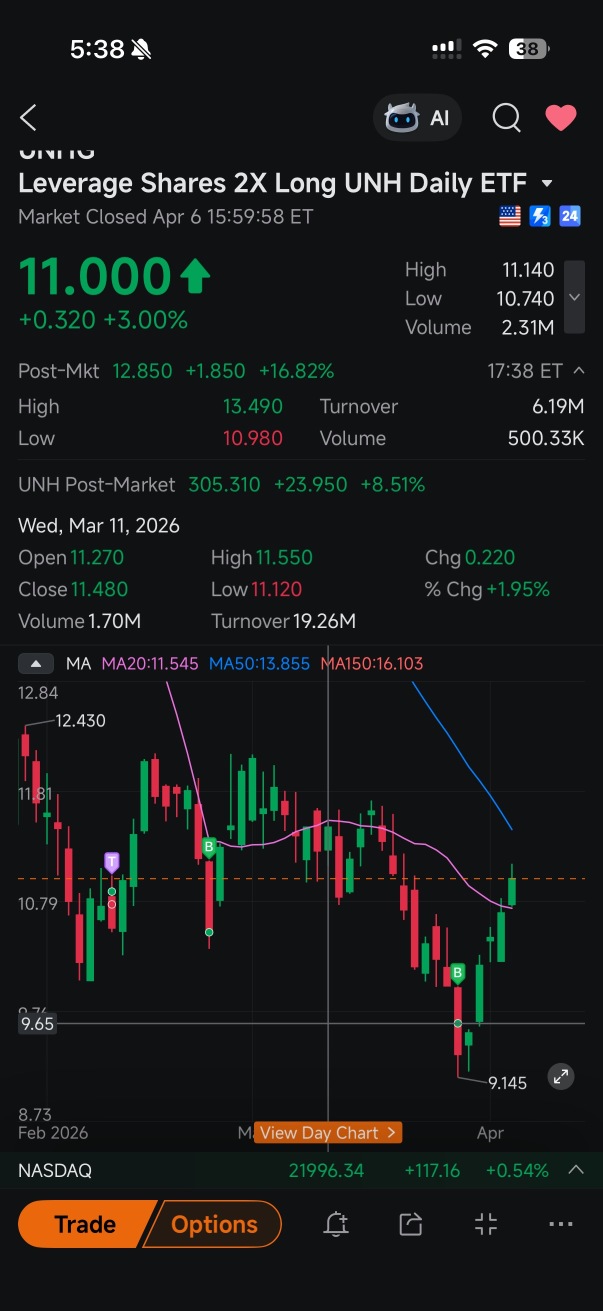603x1311 pixels.
Task: Remove stock from favorites heart
Action: (x=561, y=118)
